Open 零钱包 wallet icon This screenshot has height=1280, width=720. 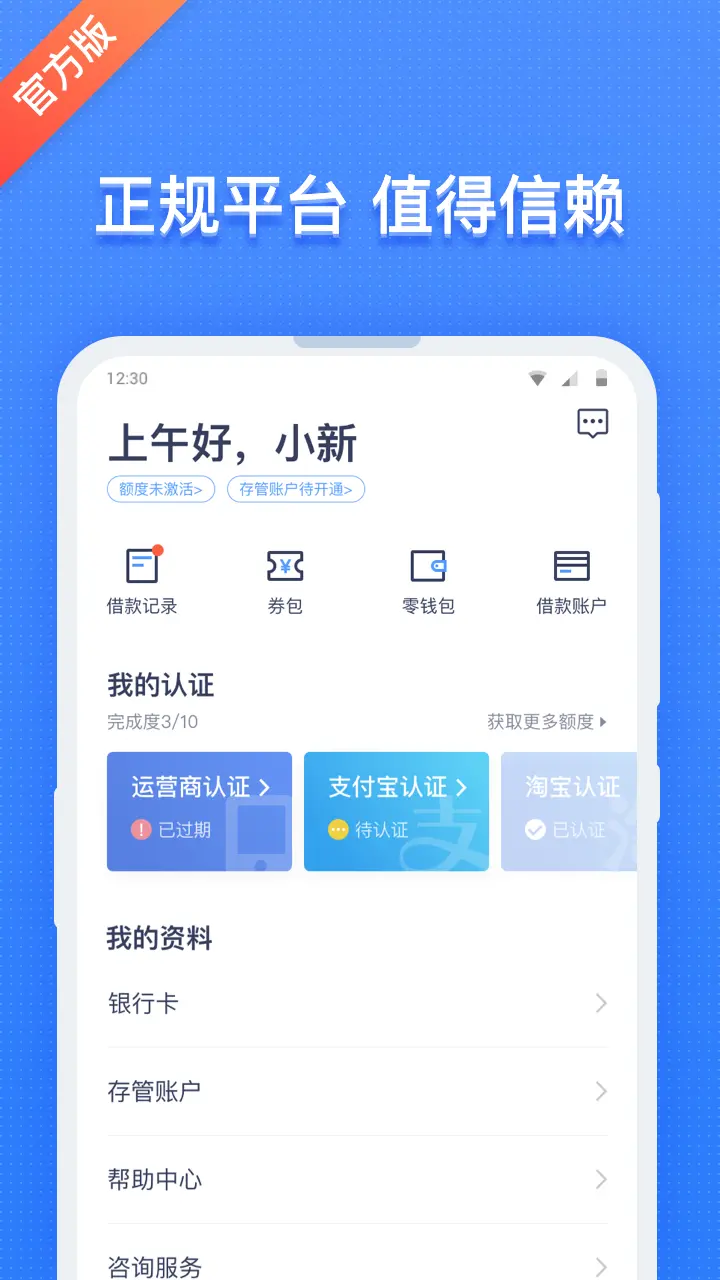point(426,565)
